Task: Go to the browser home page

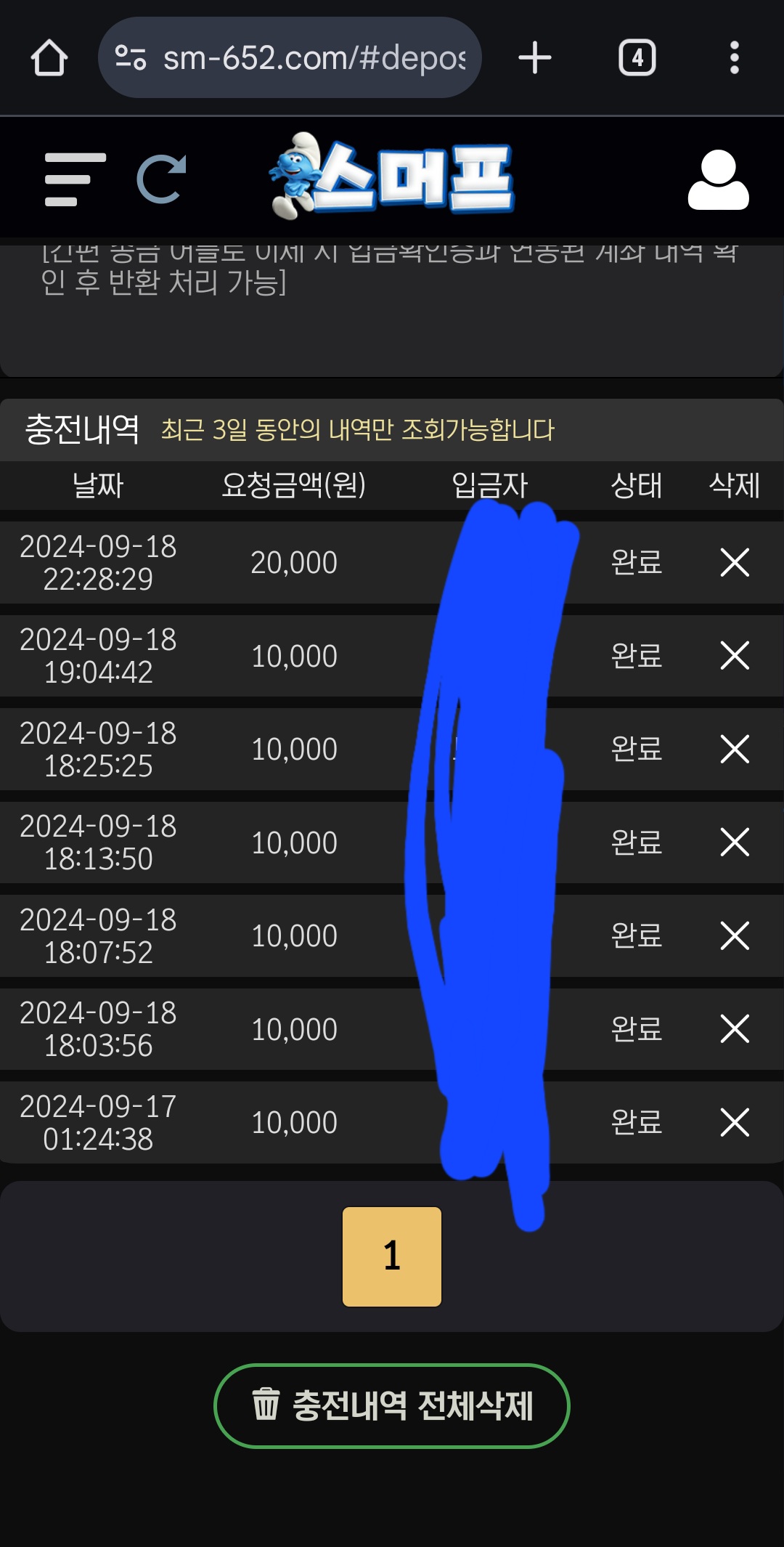Action: tap(49, 58)
